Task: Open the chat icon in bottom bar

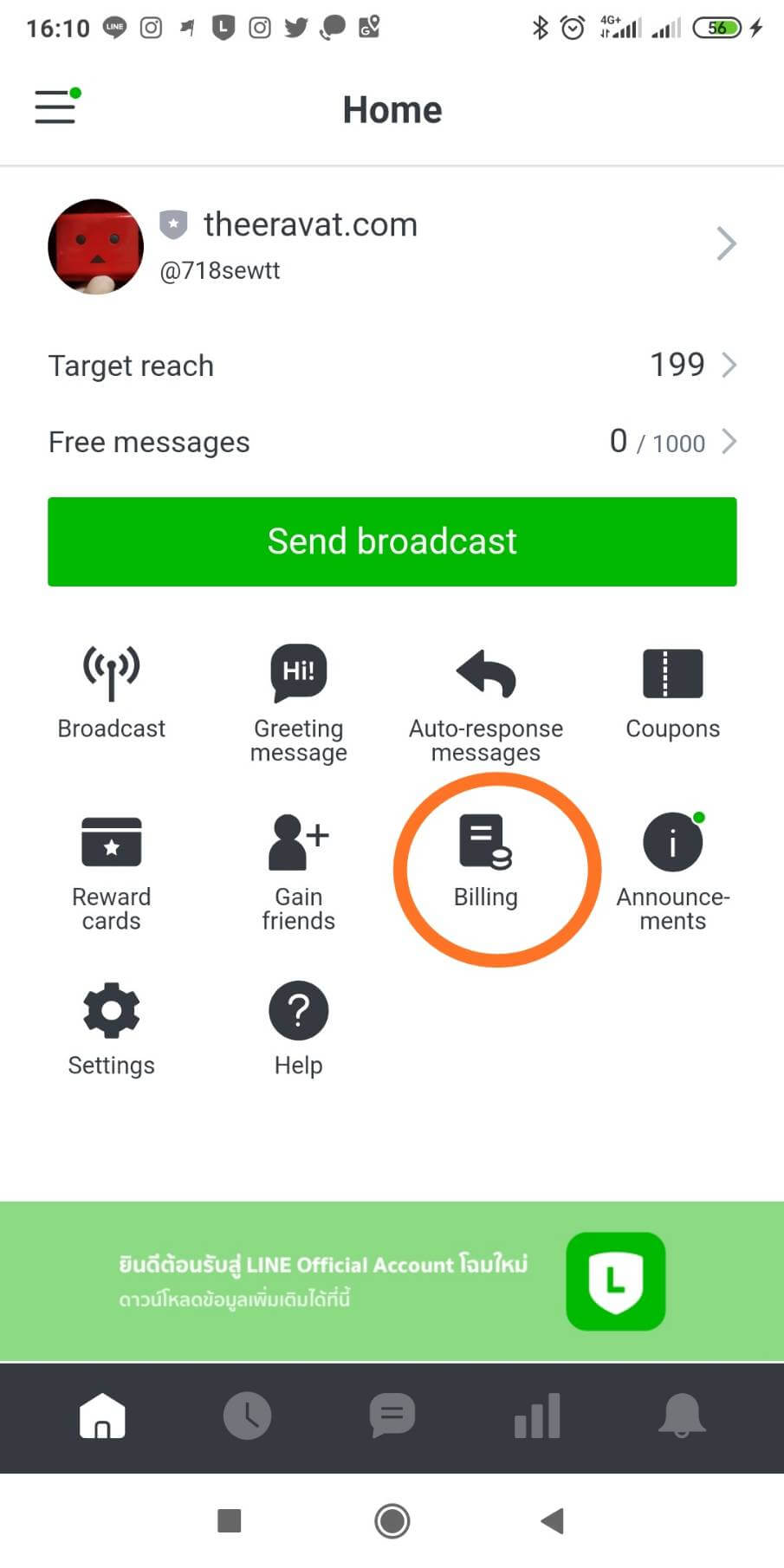Action: [392, 1416]
